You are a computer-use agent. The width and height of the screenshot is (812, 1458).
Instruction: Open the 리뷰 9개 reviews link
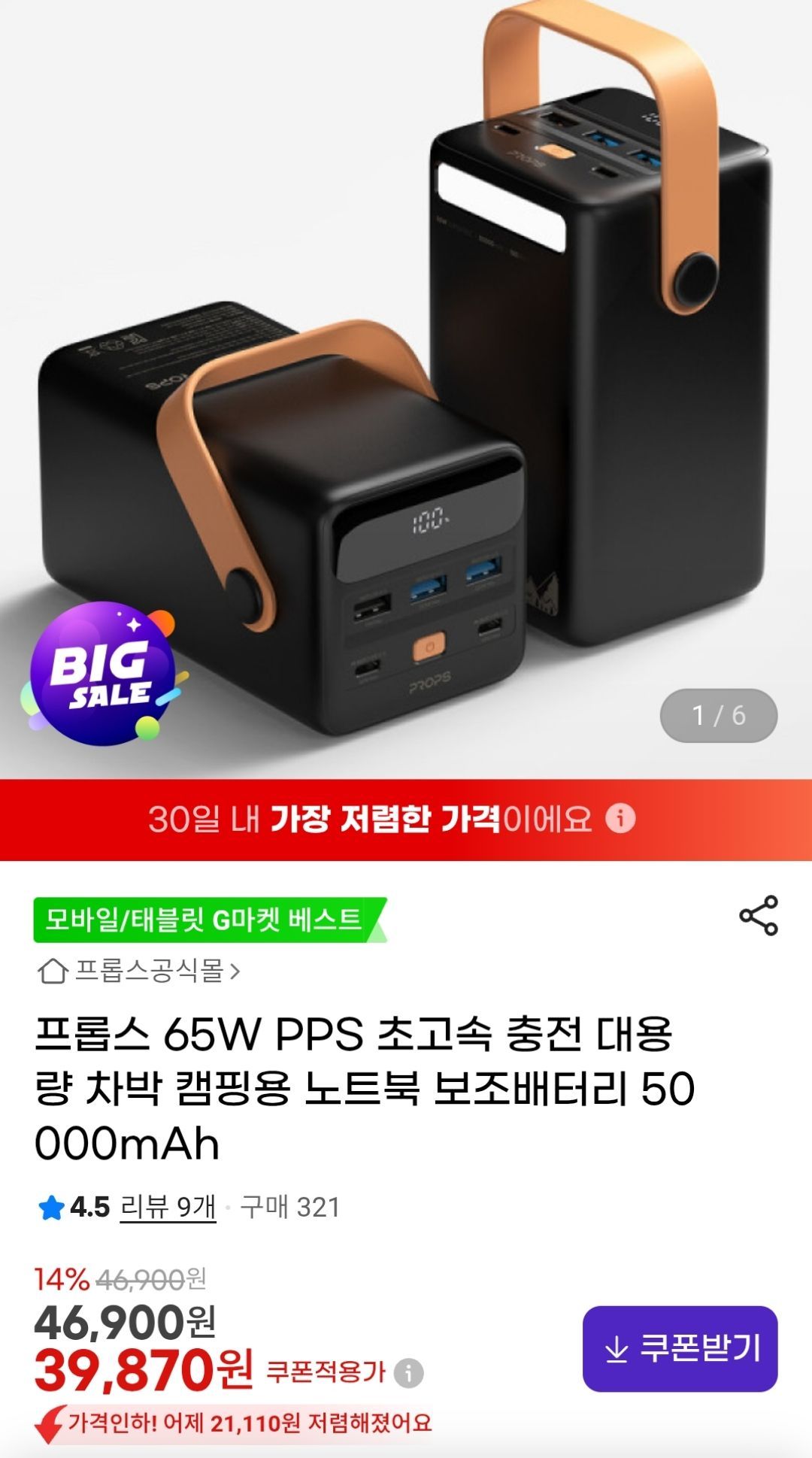(168, 1207)
